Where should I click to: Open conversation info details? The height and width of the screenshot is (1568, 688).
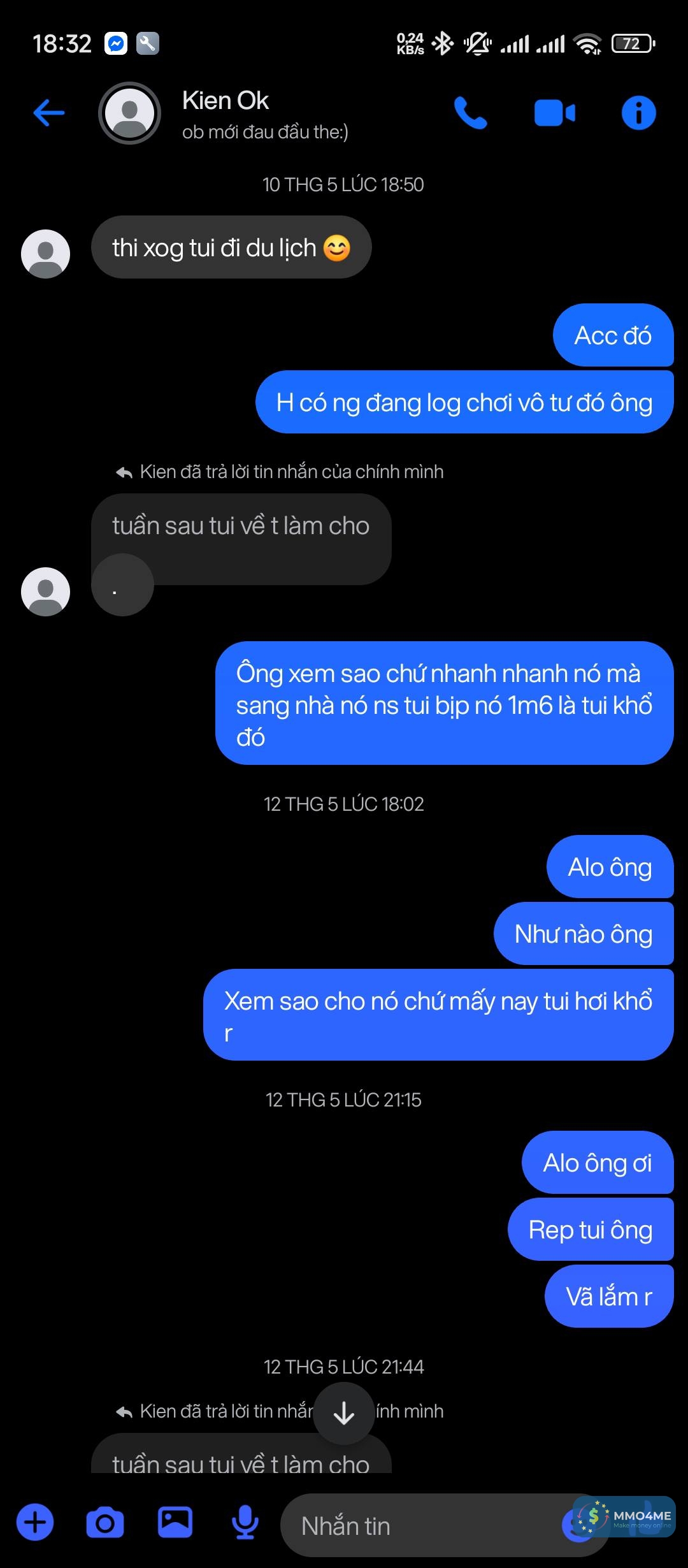[638, 113]
